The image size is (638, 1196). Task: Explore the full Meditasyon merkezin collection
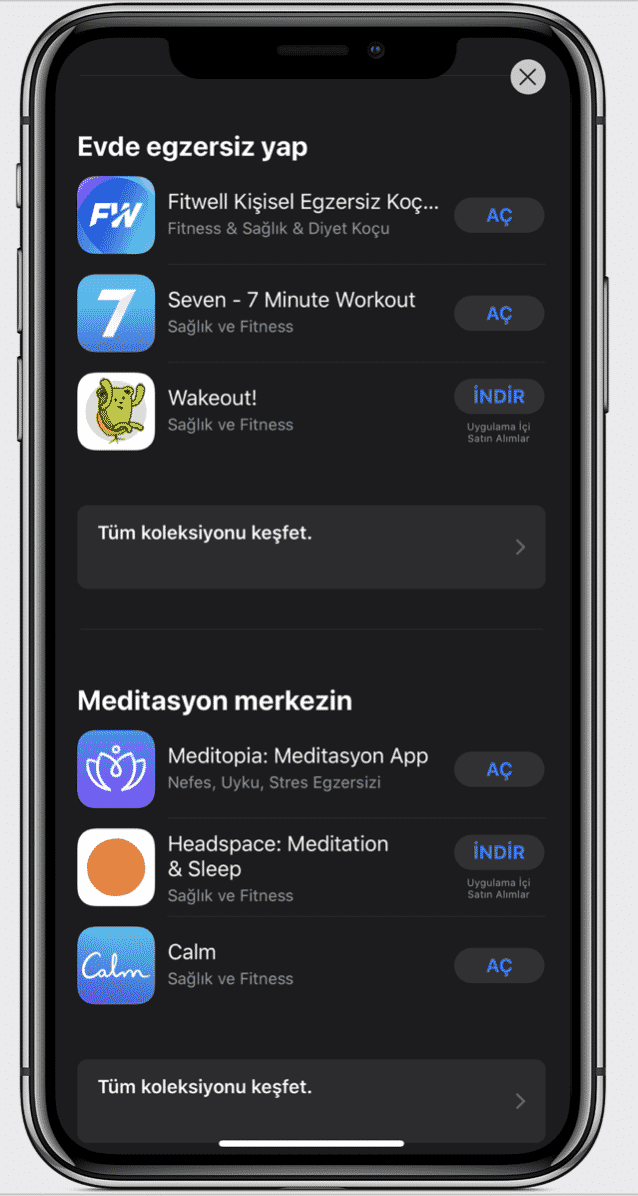(311, 1100)
